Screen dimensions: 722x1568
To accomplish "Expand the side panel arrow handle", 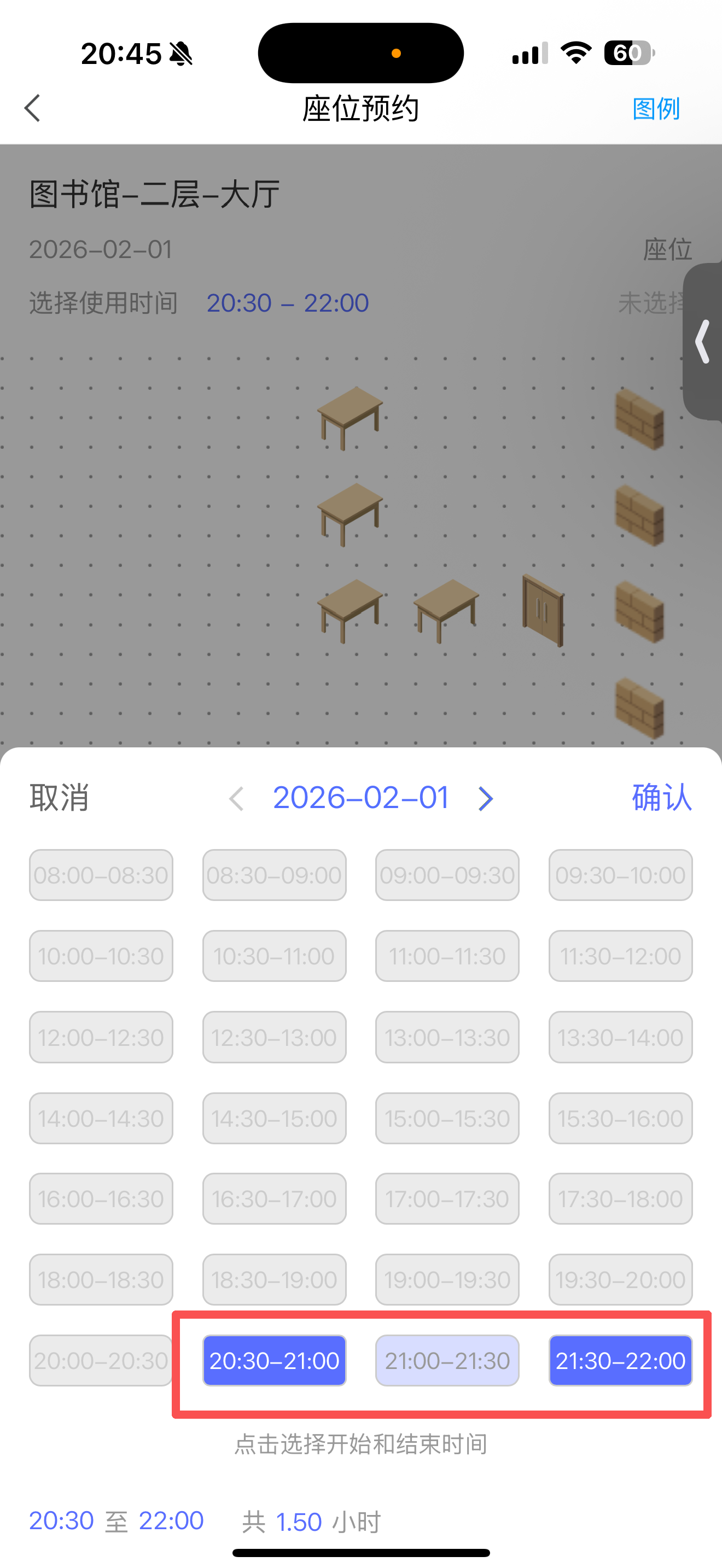I will pyautogui.click(x=703, y=342).
